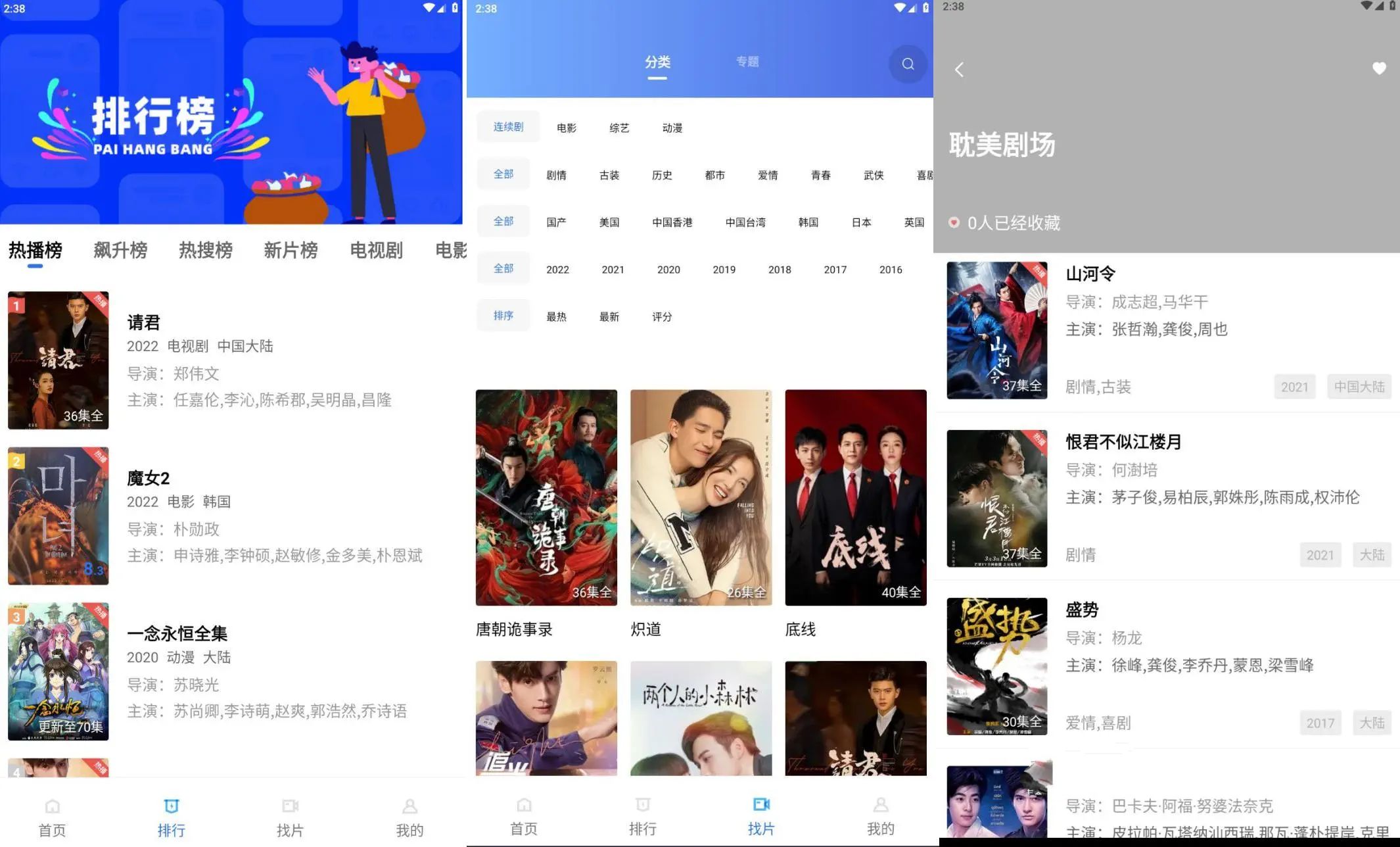This screenshot has height=847, width=1400.
Task: Show the 新片榜 ranking tab
Action: coord(291,251)
